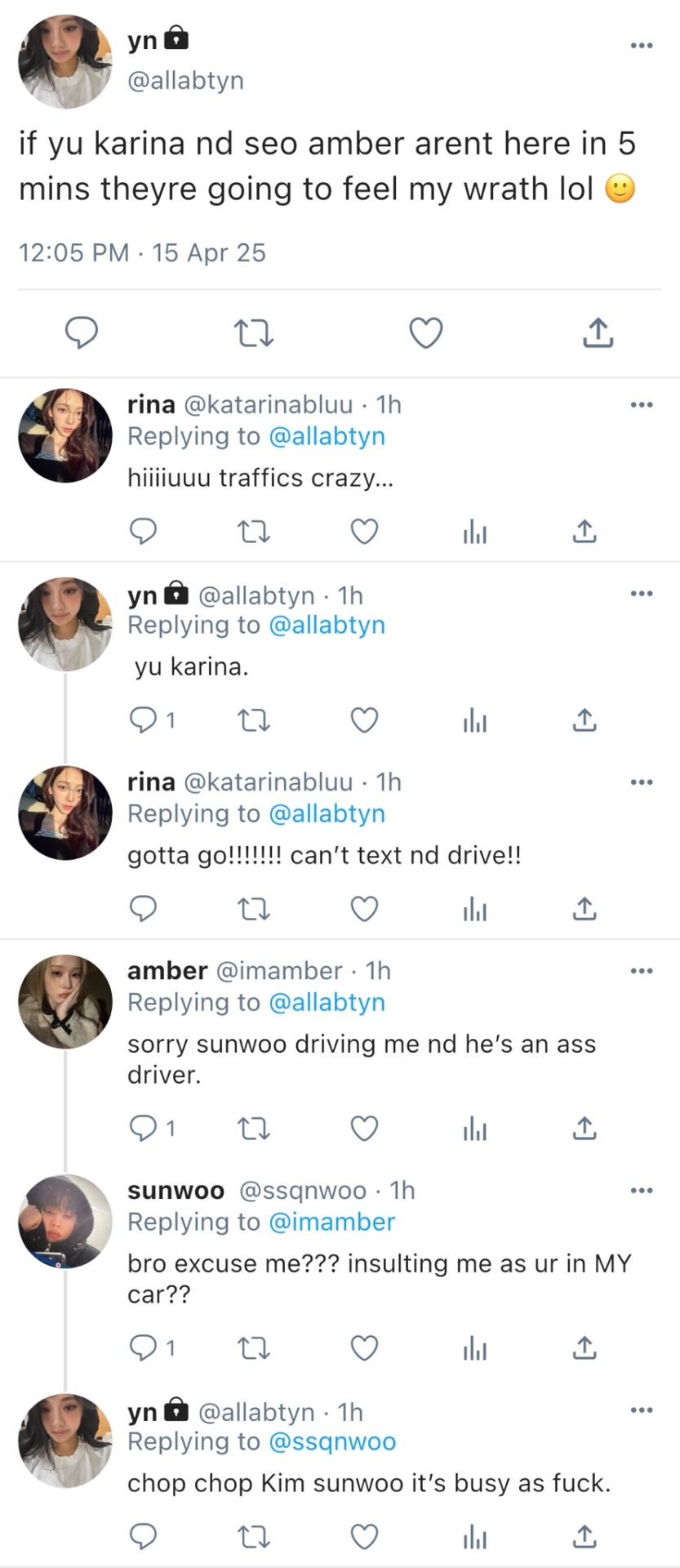Reply to sunwoo's "bro excuse me" tweet

click(144, 1347)
